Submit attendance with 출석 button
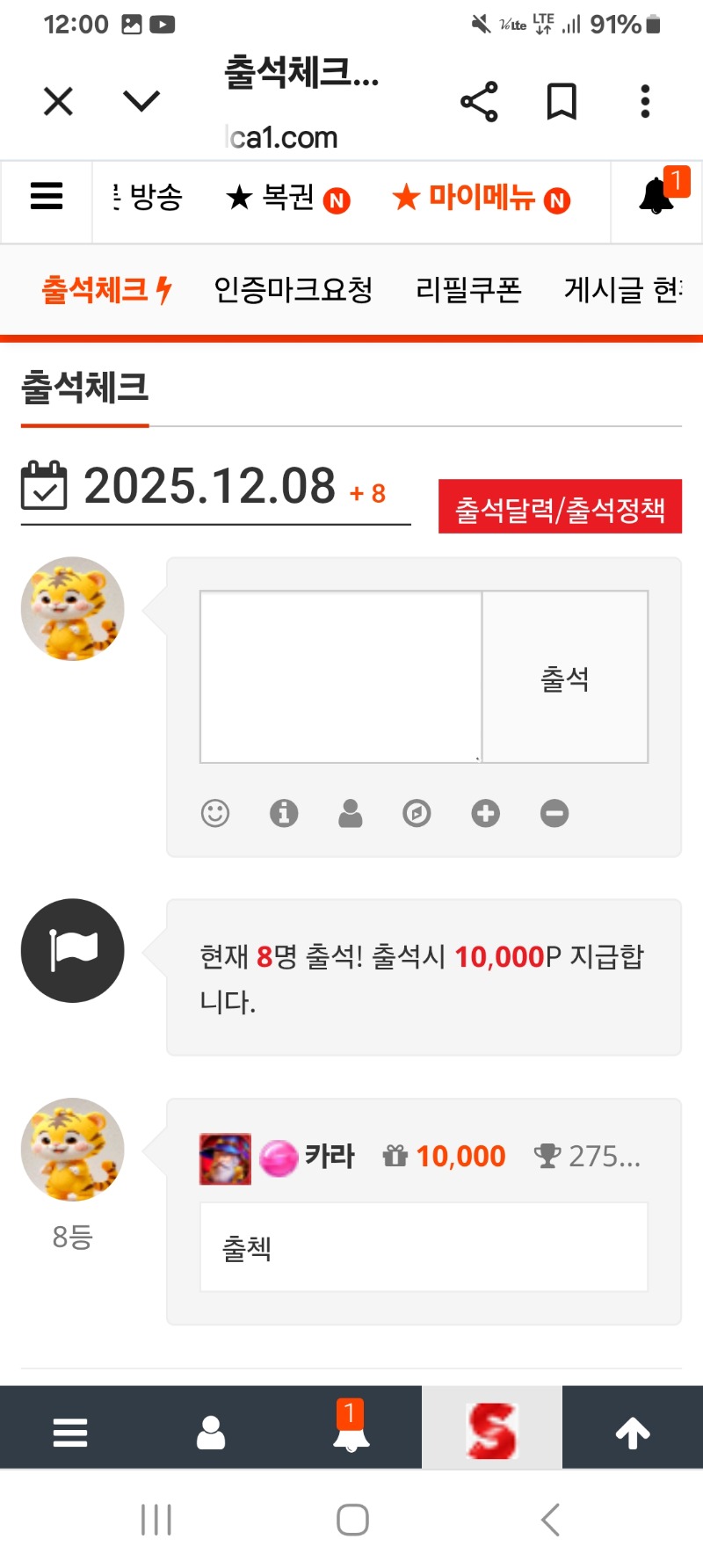 [565, 678]
